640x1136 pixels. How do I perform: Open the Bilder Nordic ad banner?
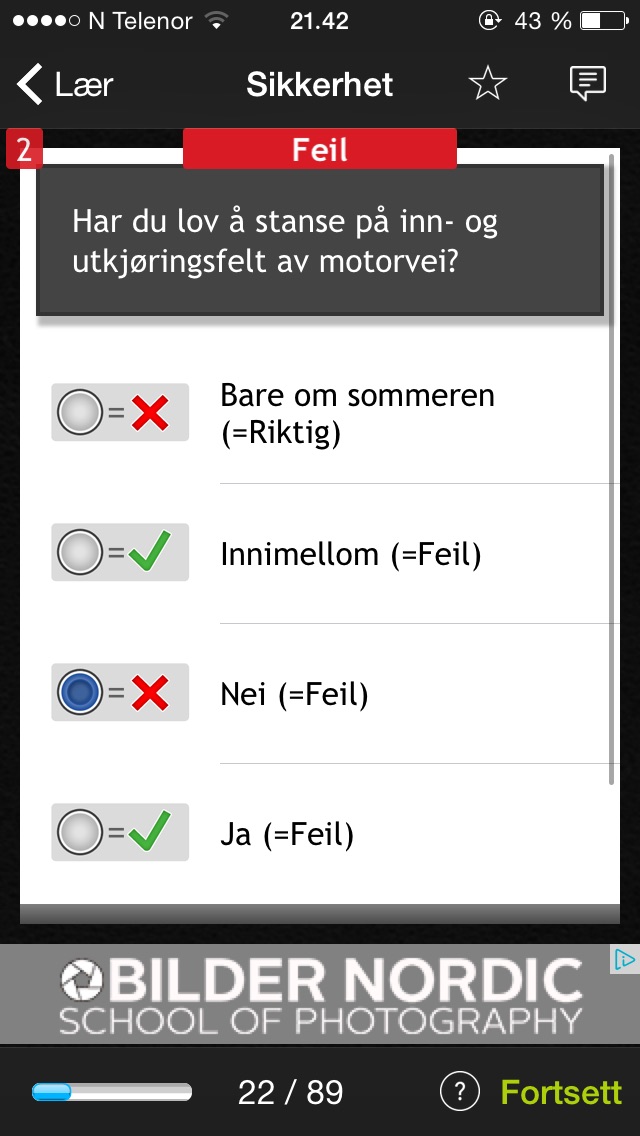[320, 994]
